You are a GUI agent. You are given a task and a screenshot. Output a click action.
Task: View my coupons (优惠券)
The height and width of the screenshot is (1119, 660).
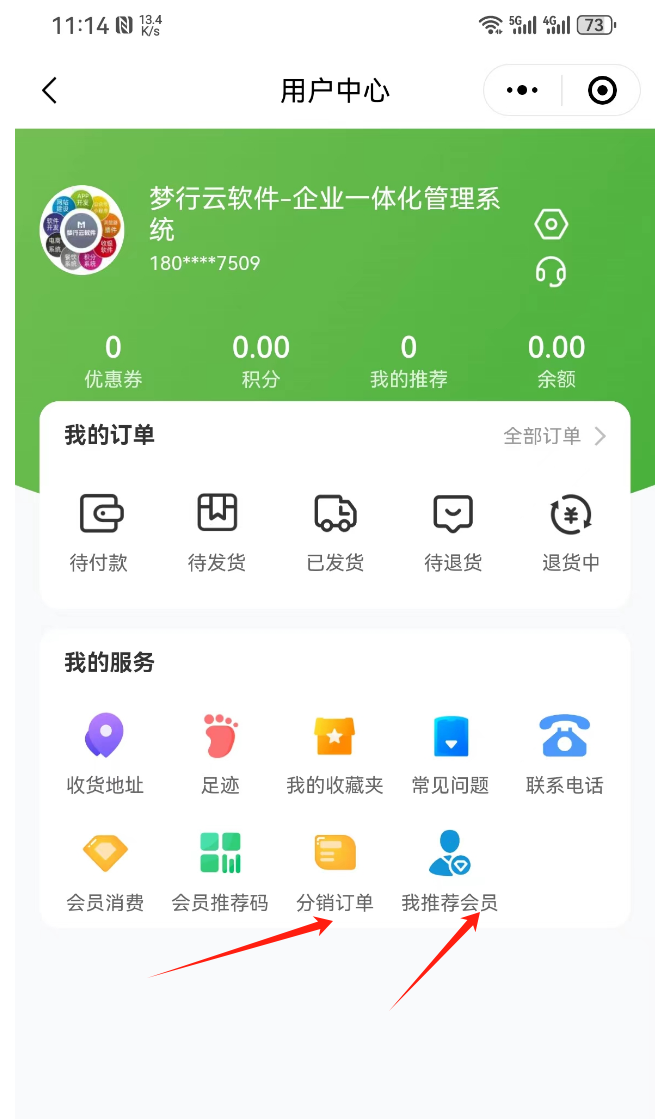(x=113, y=361)
